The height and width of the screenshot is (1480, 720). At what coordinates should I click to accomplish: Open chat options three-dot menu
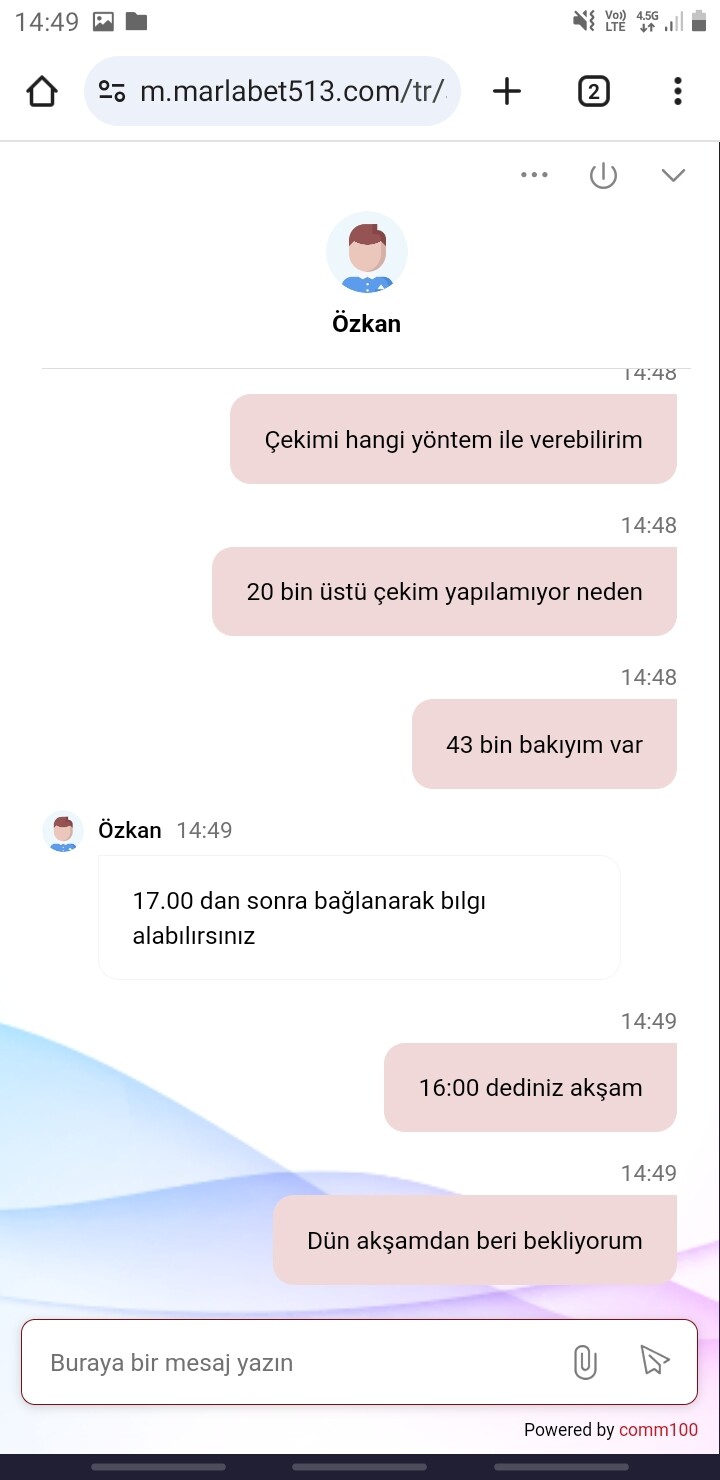[x=534, y=175]
